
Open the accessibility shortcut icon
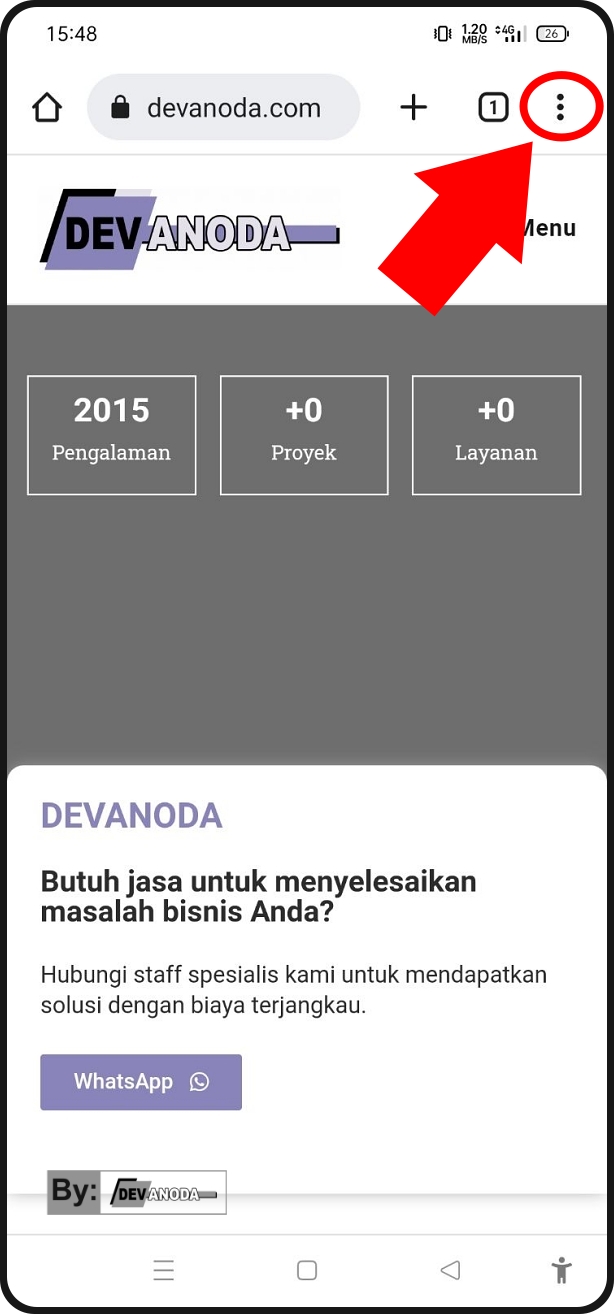[562, 1270]
